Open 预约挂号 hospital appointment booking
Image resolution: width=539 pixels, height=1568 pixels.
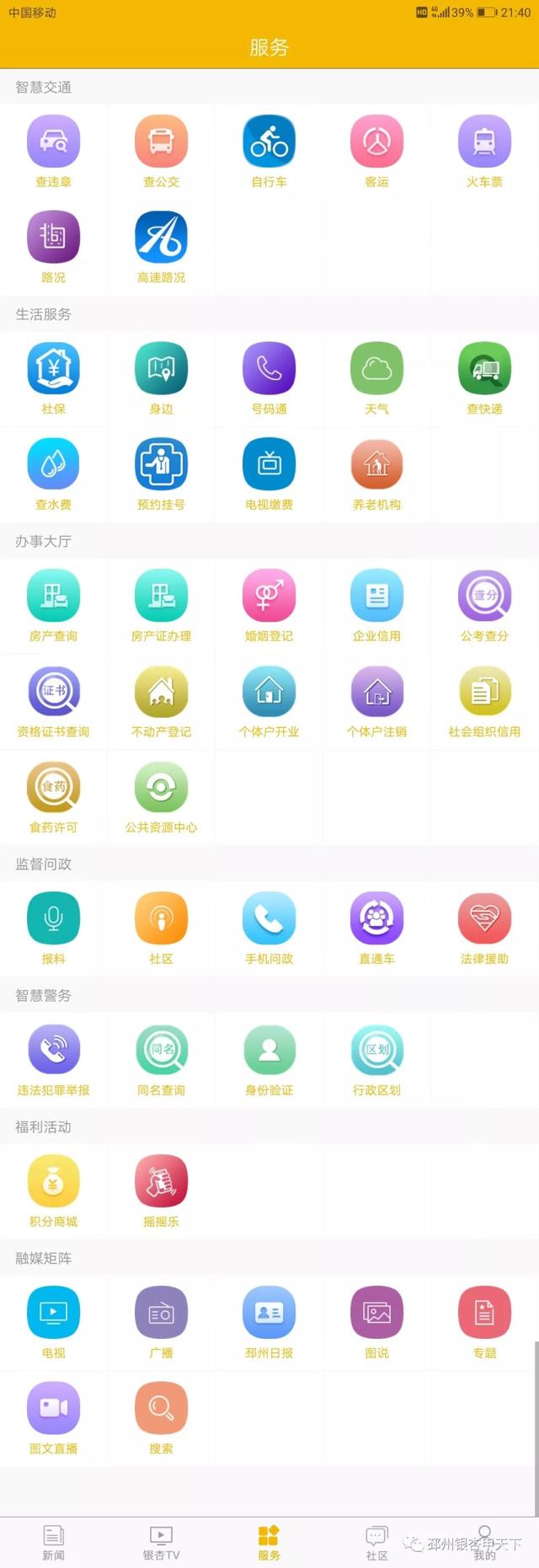point(162,466)
